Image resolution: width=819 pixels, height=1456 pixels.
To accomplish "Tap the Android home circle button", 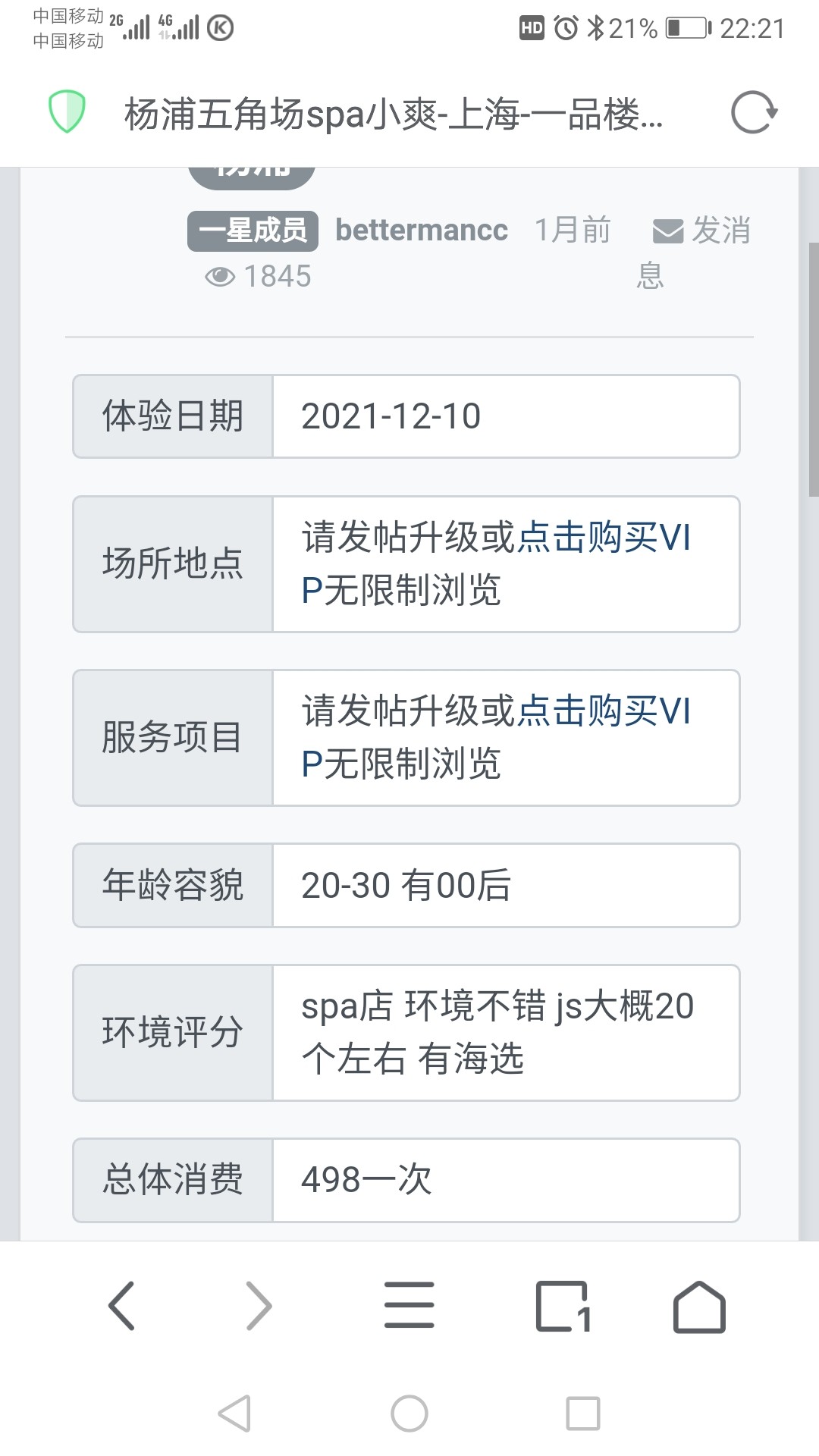I will pyautogui.click(x=409, y=1410).
